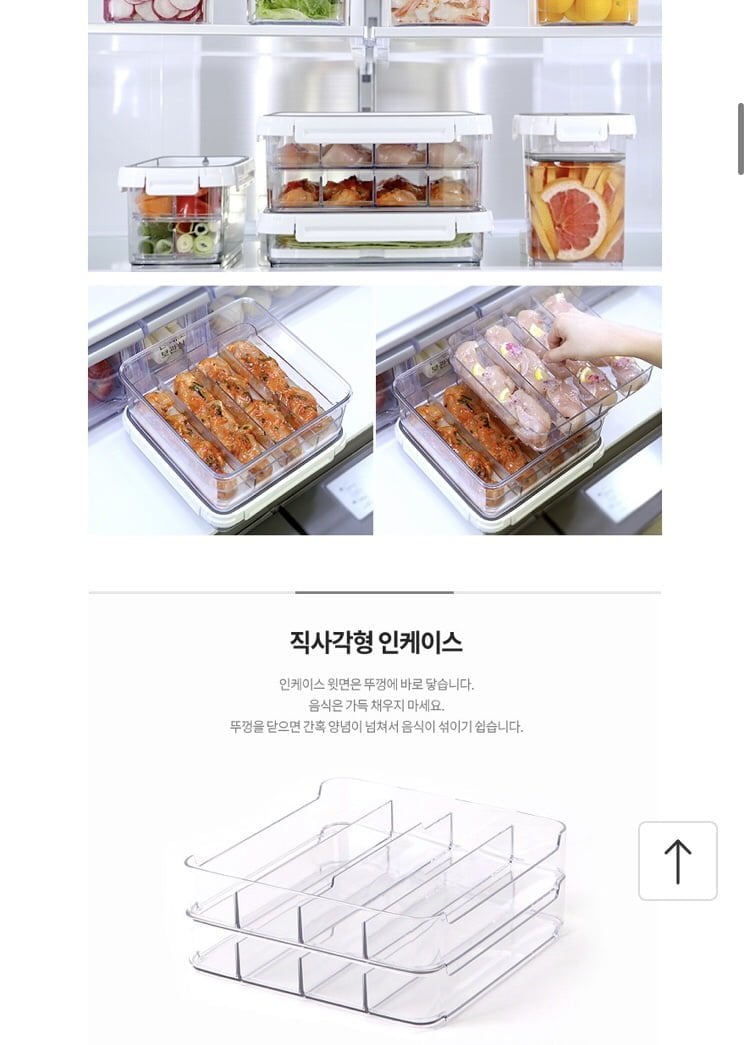Tap the scroll-to-top arrow button
This screenshot has width=750, height=1045.
[x=677, y=860]
